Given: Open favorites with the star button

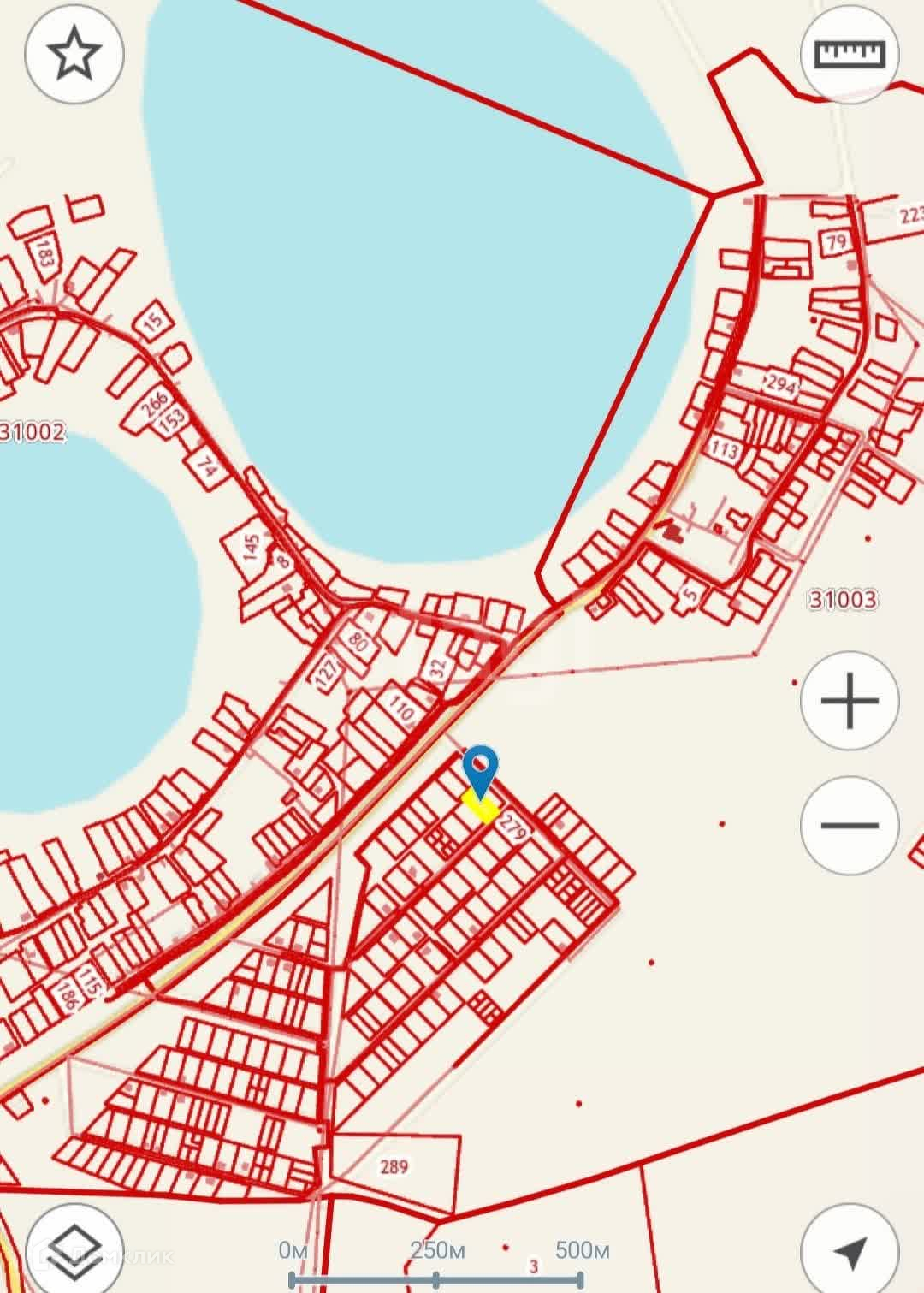Looking at the screenshot, I should [74, 54].
